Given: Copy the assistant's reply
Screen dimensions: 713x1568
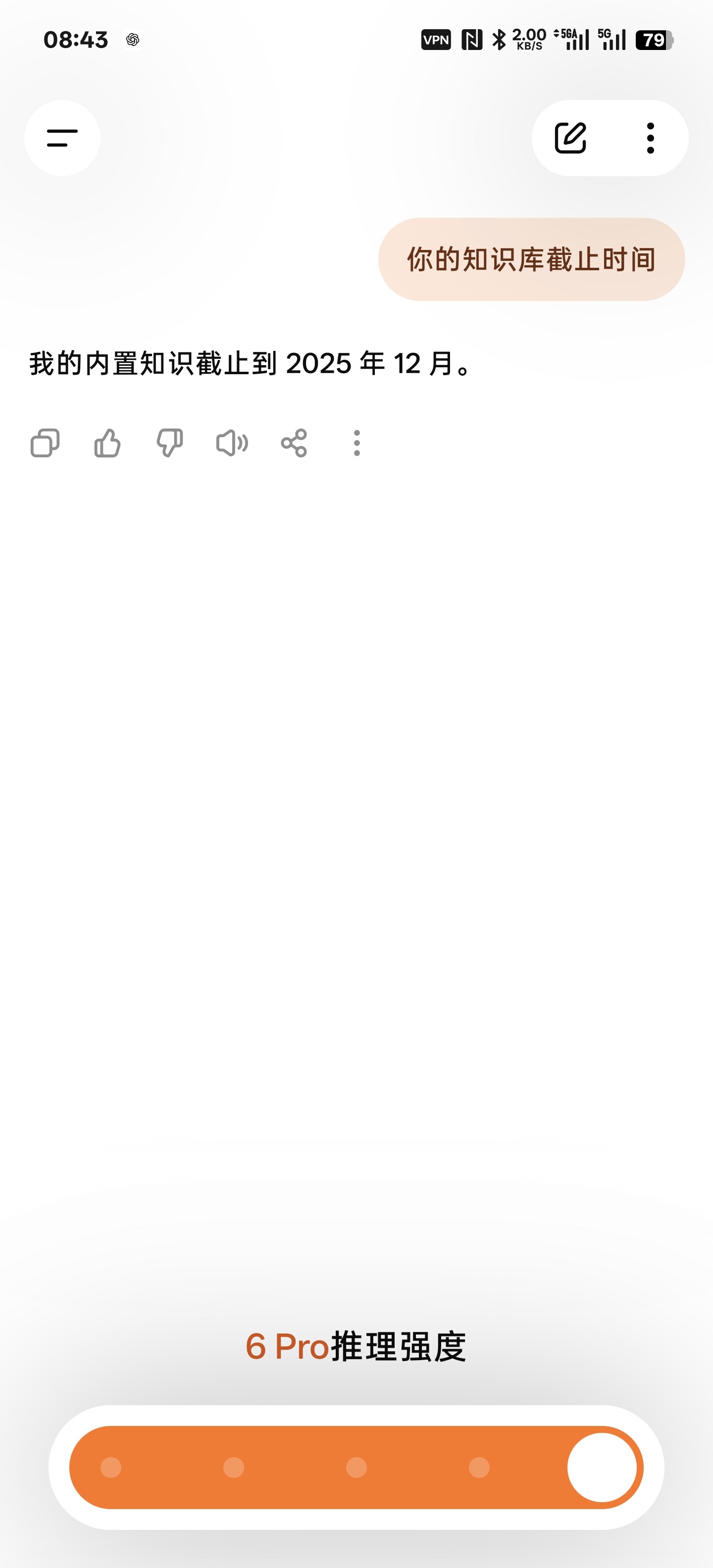Looking at the screenshot, I should 45,442.
